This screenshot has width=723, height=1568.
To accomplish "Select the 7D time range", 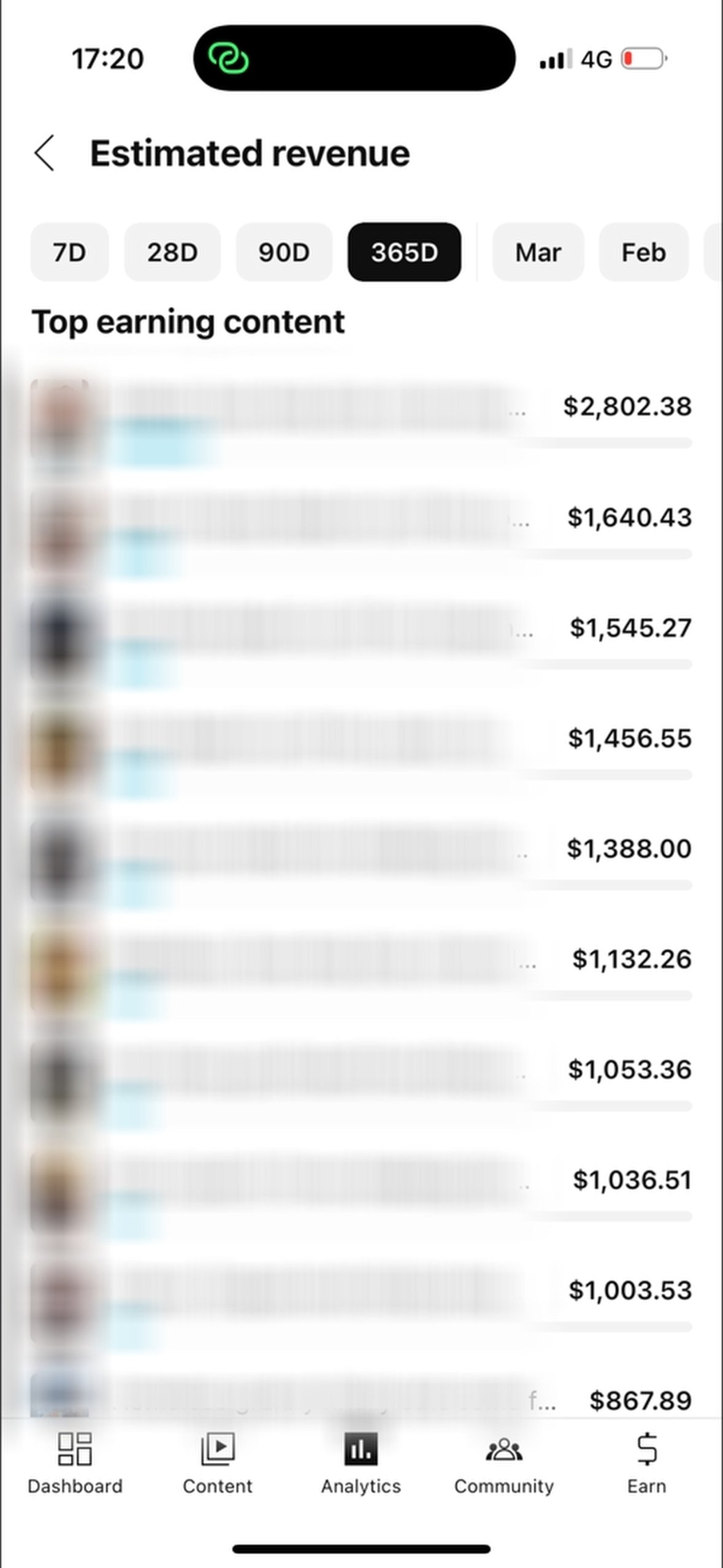I will tap(69, 252).
